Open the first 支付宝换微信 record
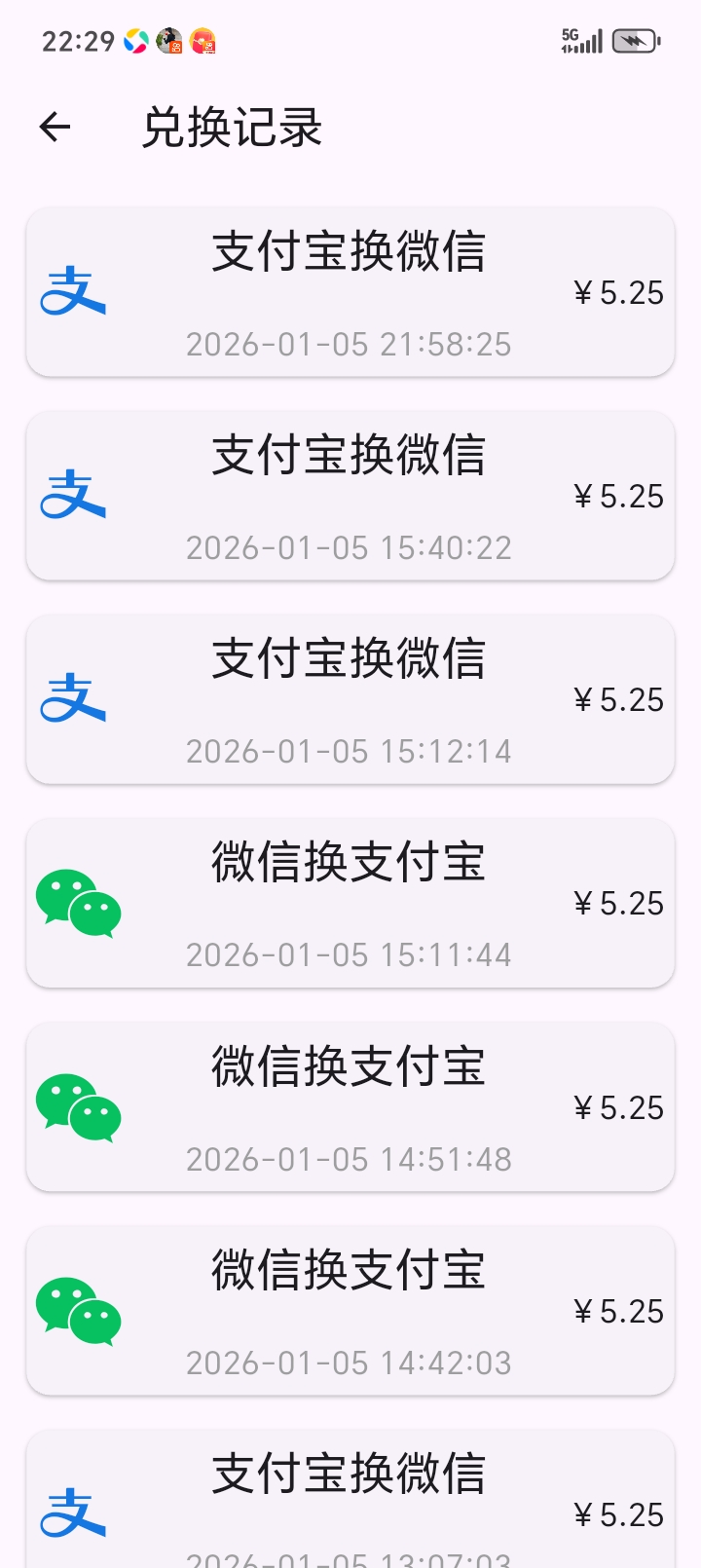 coord(349,292)
